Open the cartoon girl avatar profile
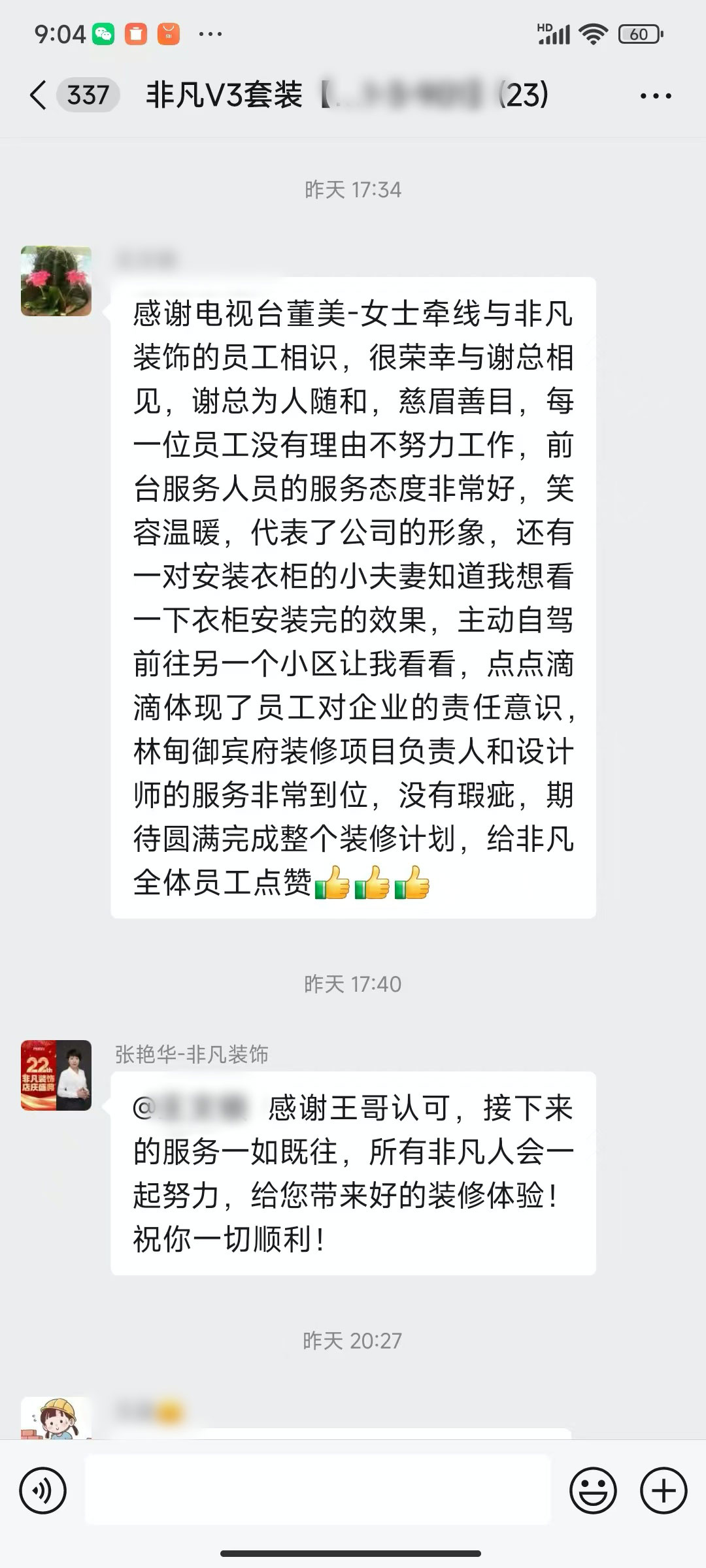 pos(56,1418)
